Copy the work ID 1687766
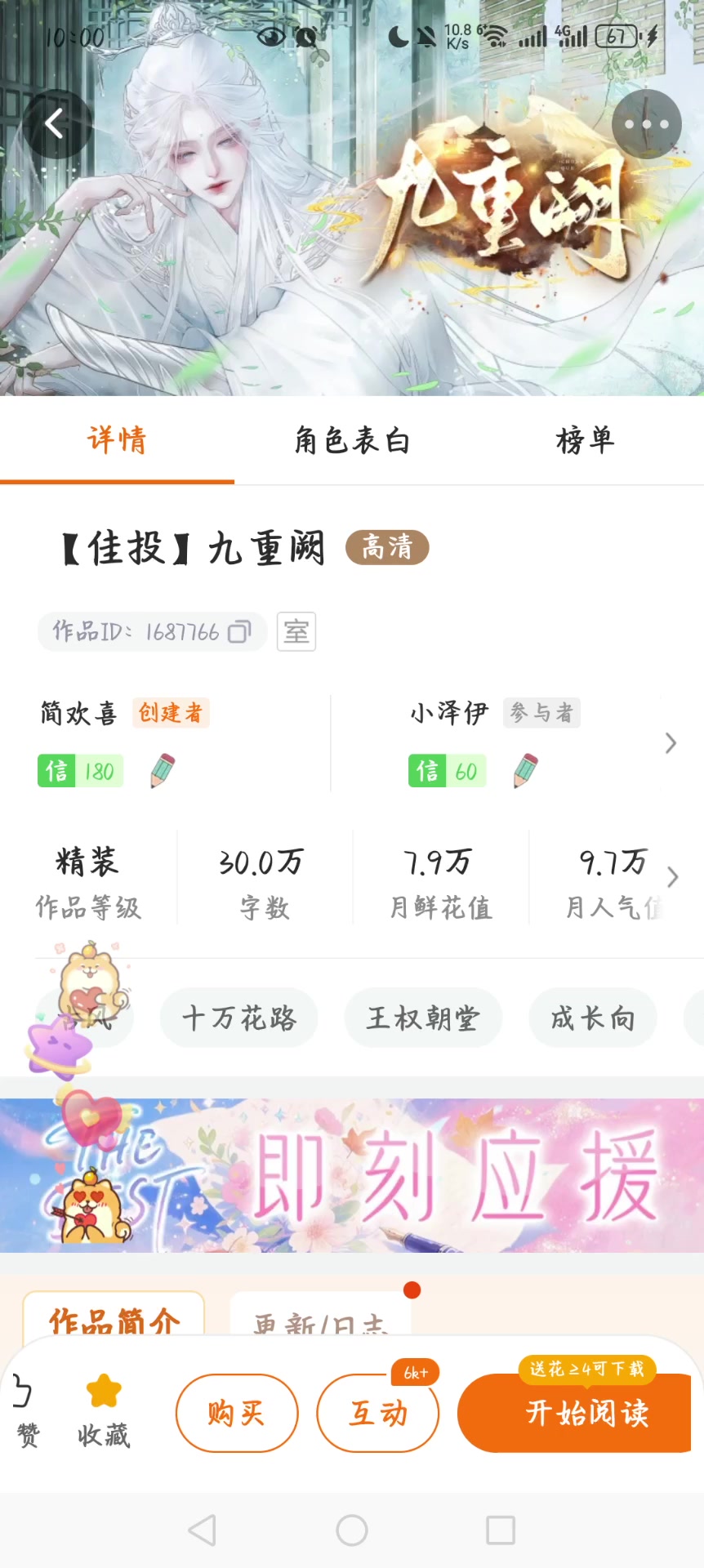 click(239, 632)
